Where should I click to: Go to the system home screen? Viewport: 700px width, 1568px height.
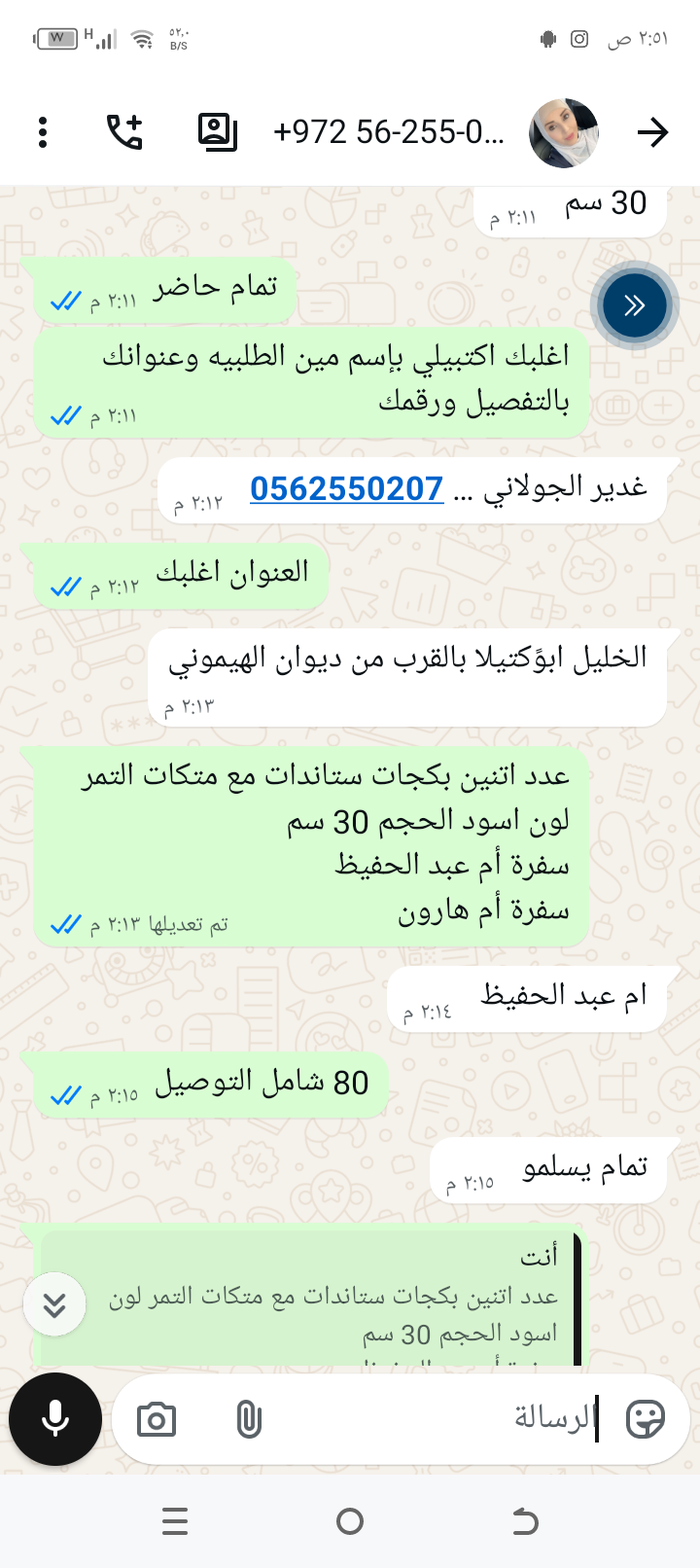[350, 1521]
